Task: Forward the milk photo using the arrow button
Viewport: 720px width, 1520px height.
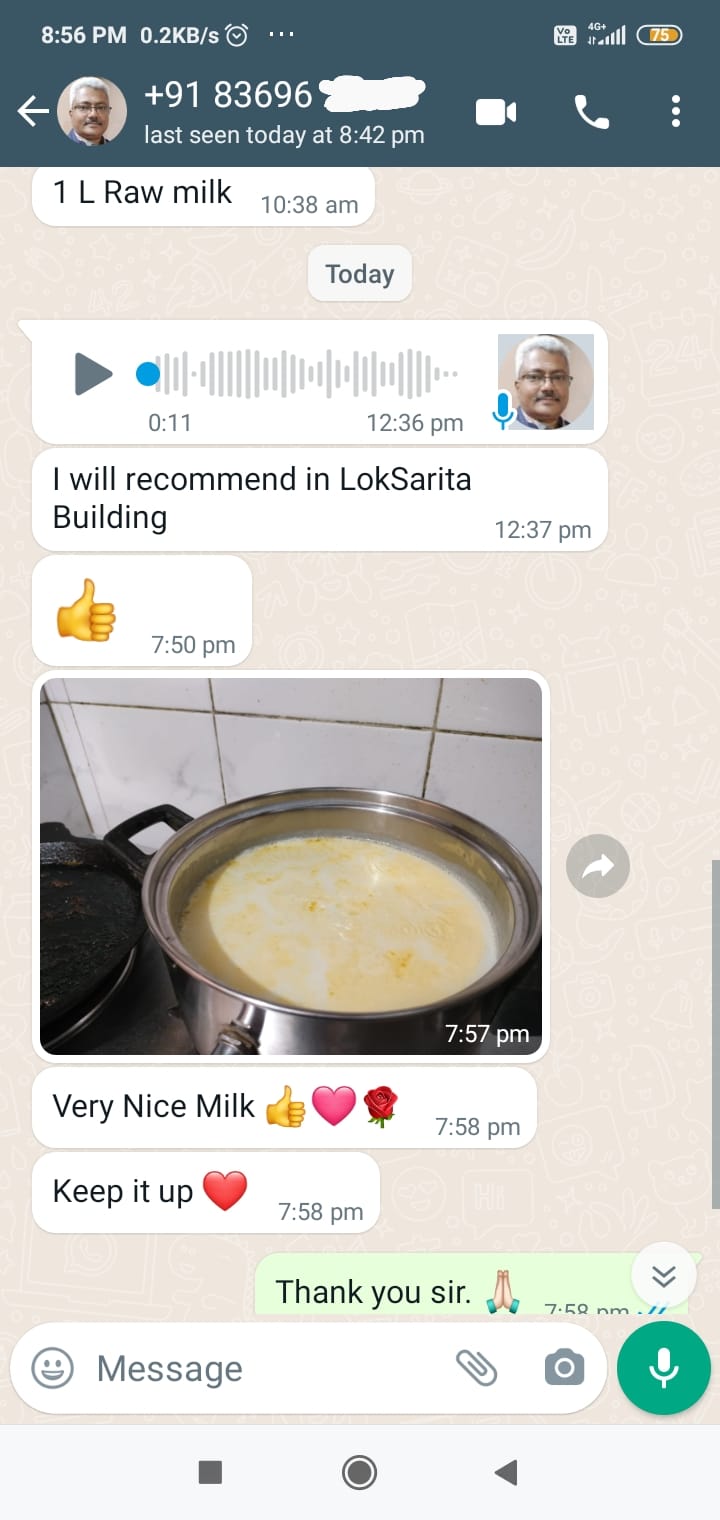Action: click(x=598, y=867)
